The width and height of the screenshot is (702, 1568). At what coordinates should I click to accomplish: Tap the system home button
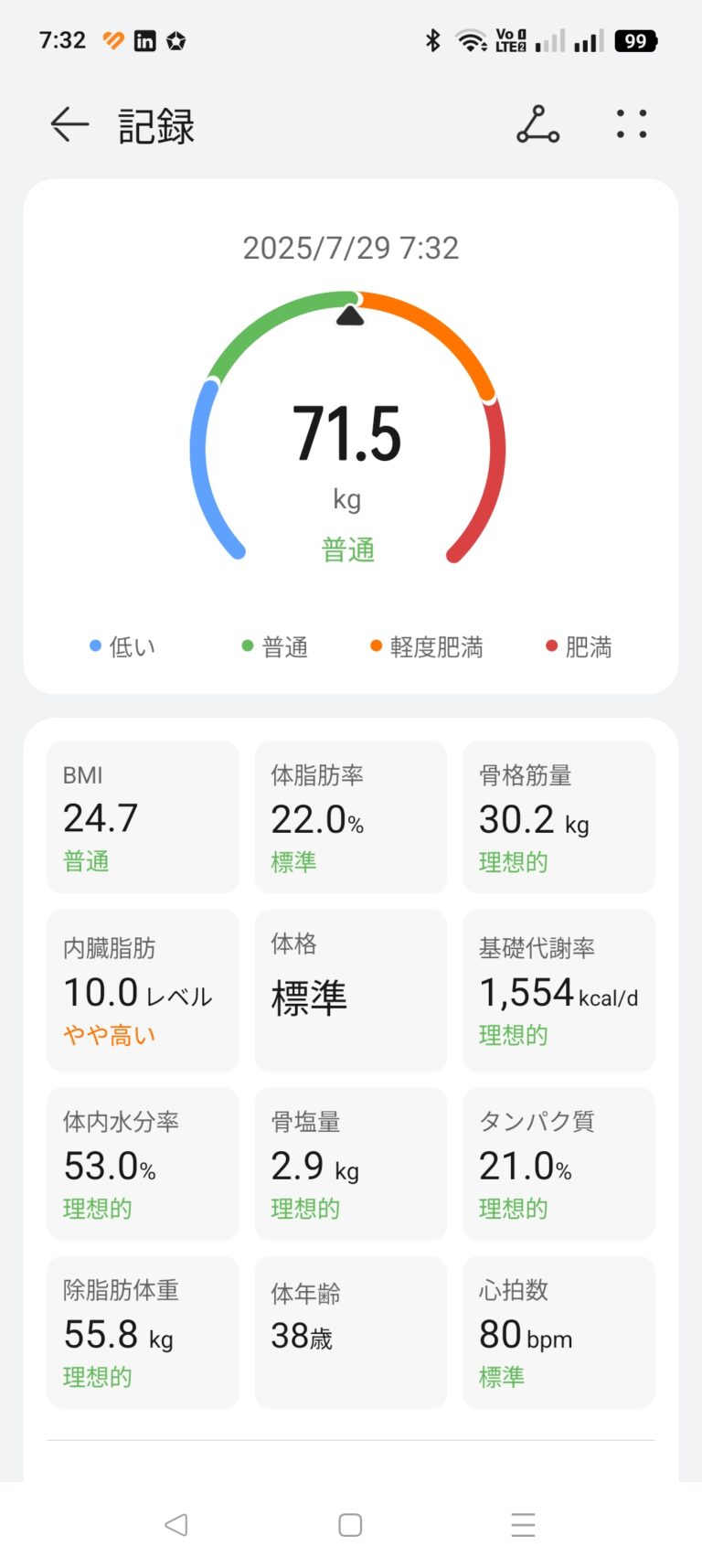coord(350,1524)
